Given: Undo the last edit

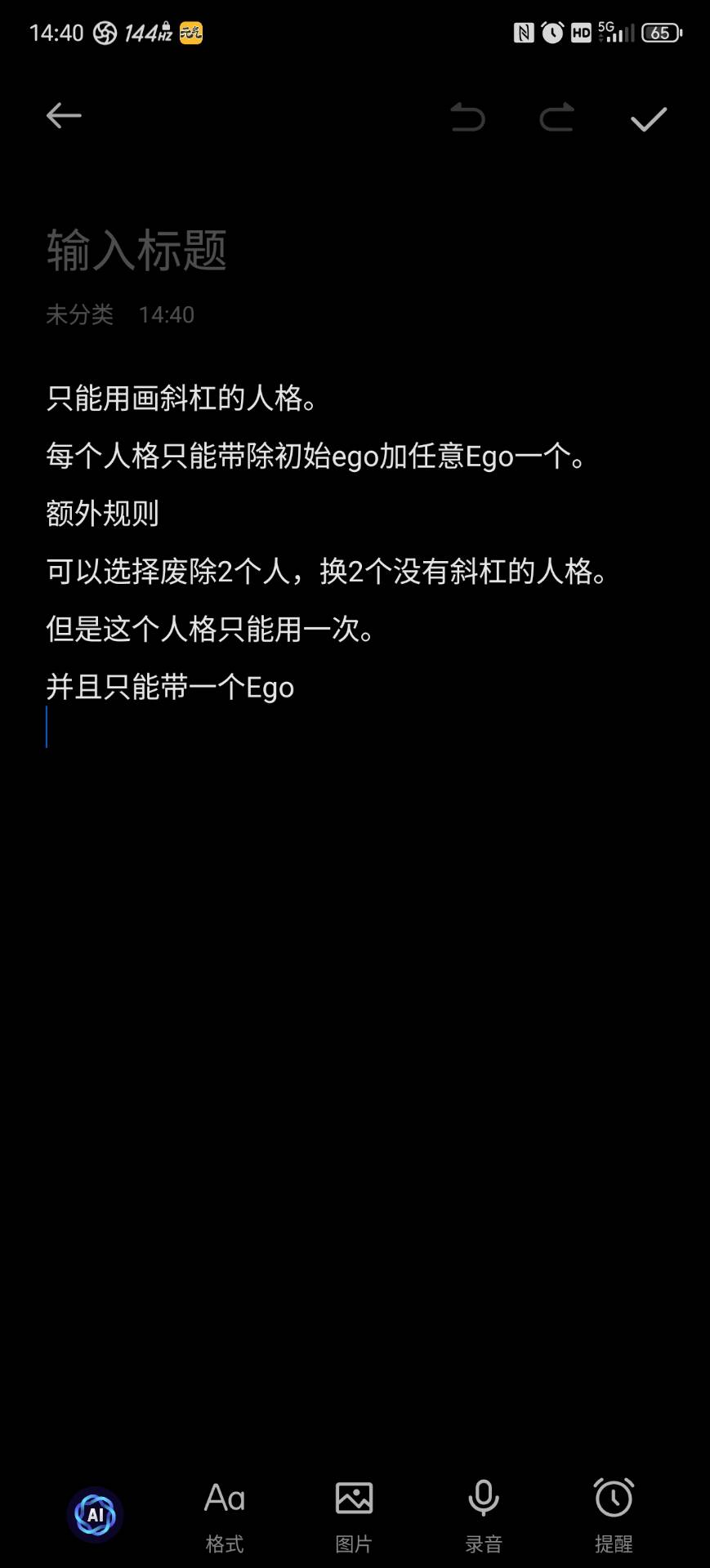Looking at the screenshot, I should pos(467,118).
